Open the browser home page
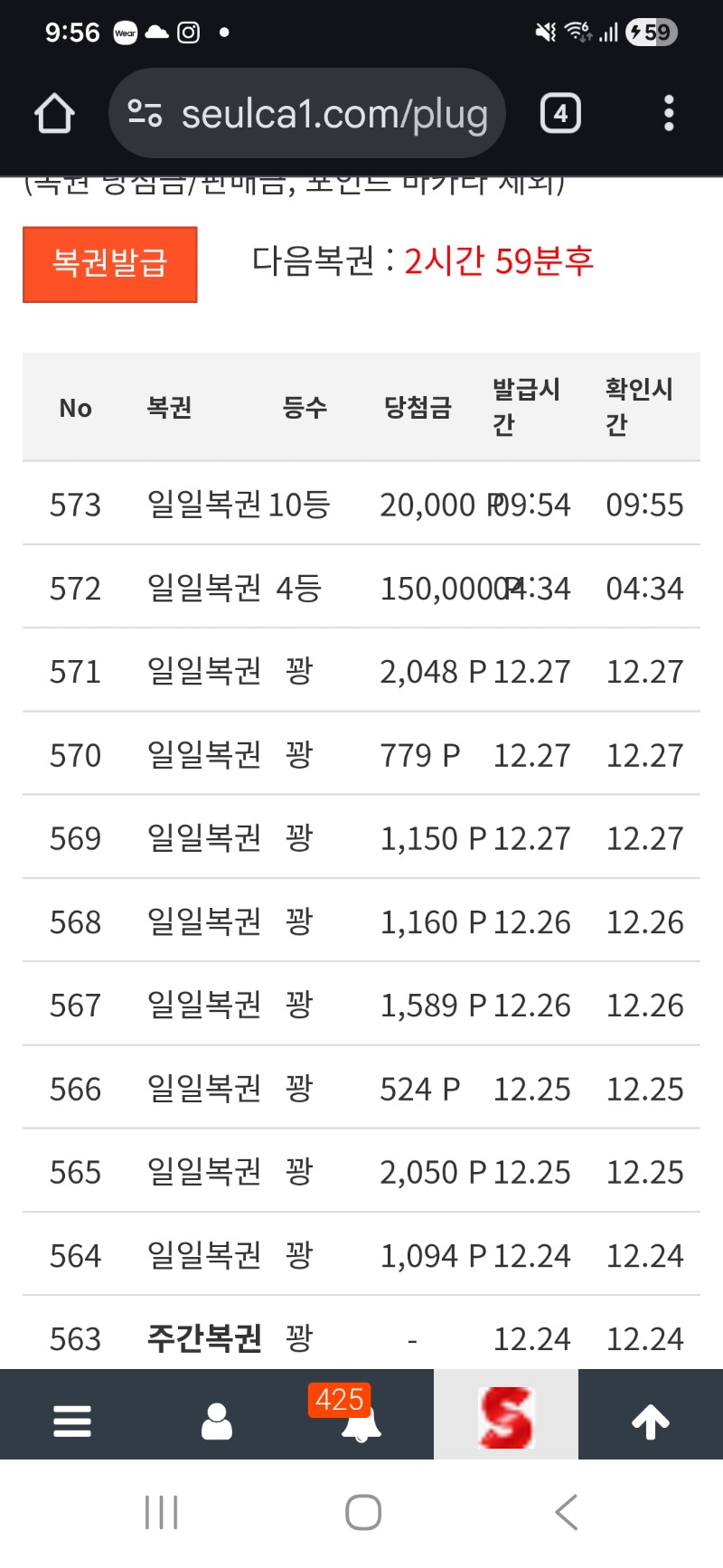The height and width of the screenshot is (1568, 723). pos(54,114)
